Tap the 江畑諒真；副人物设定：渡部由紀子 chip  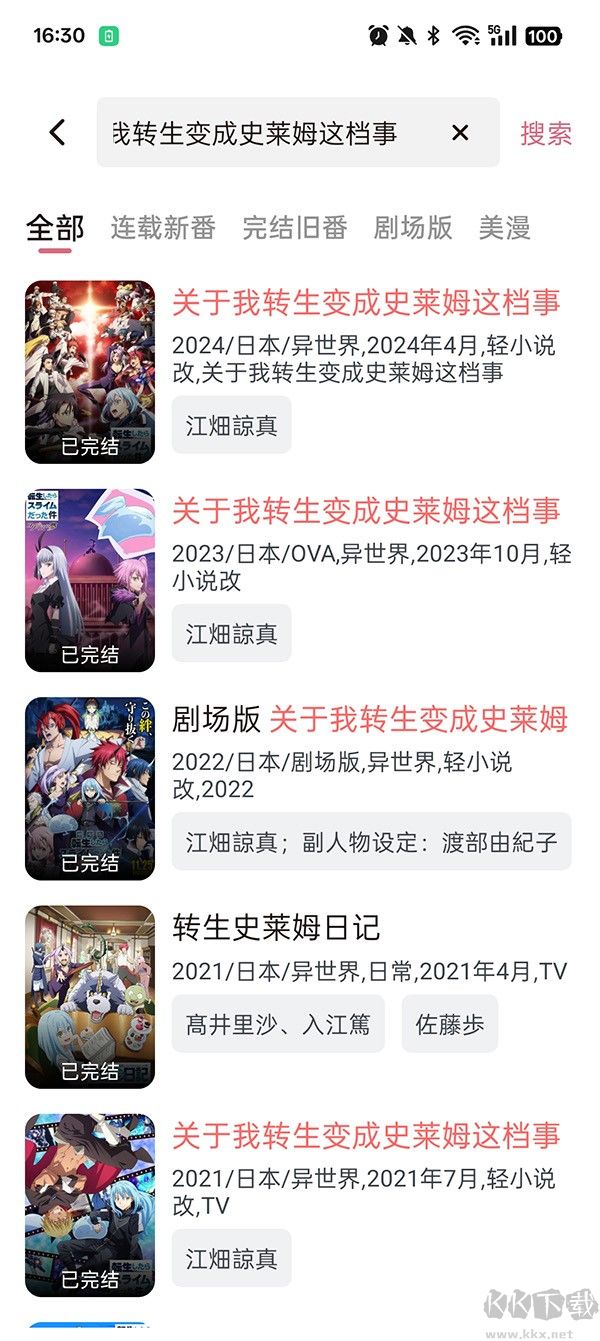tap(372, 842)
